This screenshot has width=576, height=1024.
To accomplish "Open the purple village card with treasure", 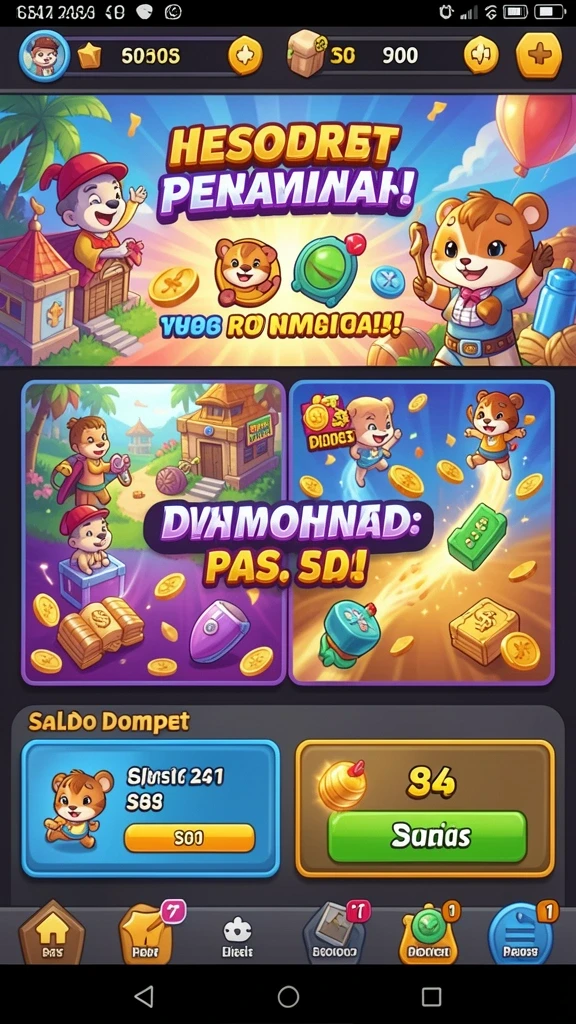I will pos(153,532).
